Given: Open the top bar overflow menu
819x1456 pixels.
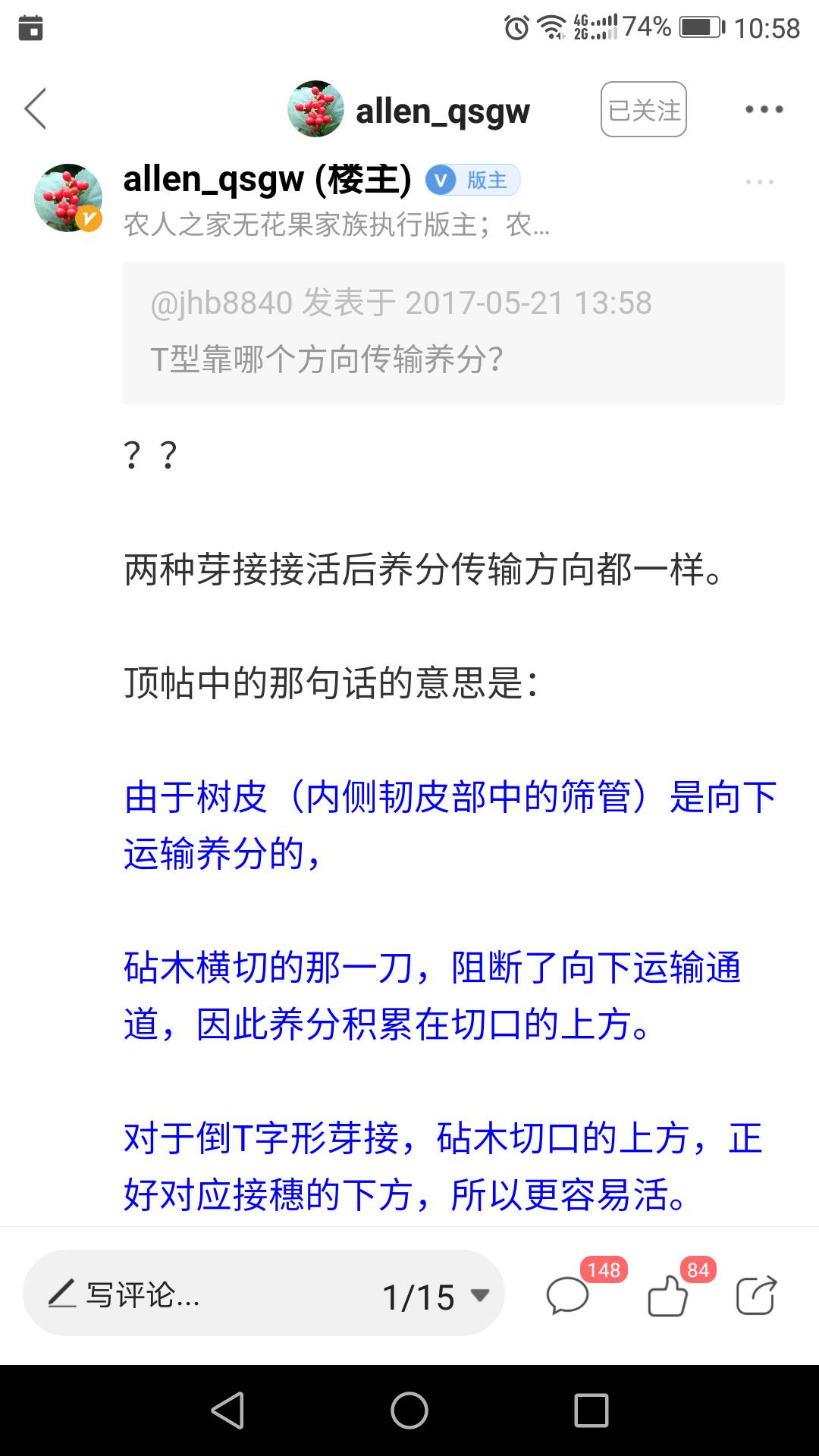Looking at the screenshot, I should pyautogui.click(x=763, y=110).
